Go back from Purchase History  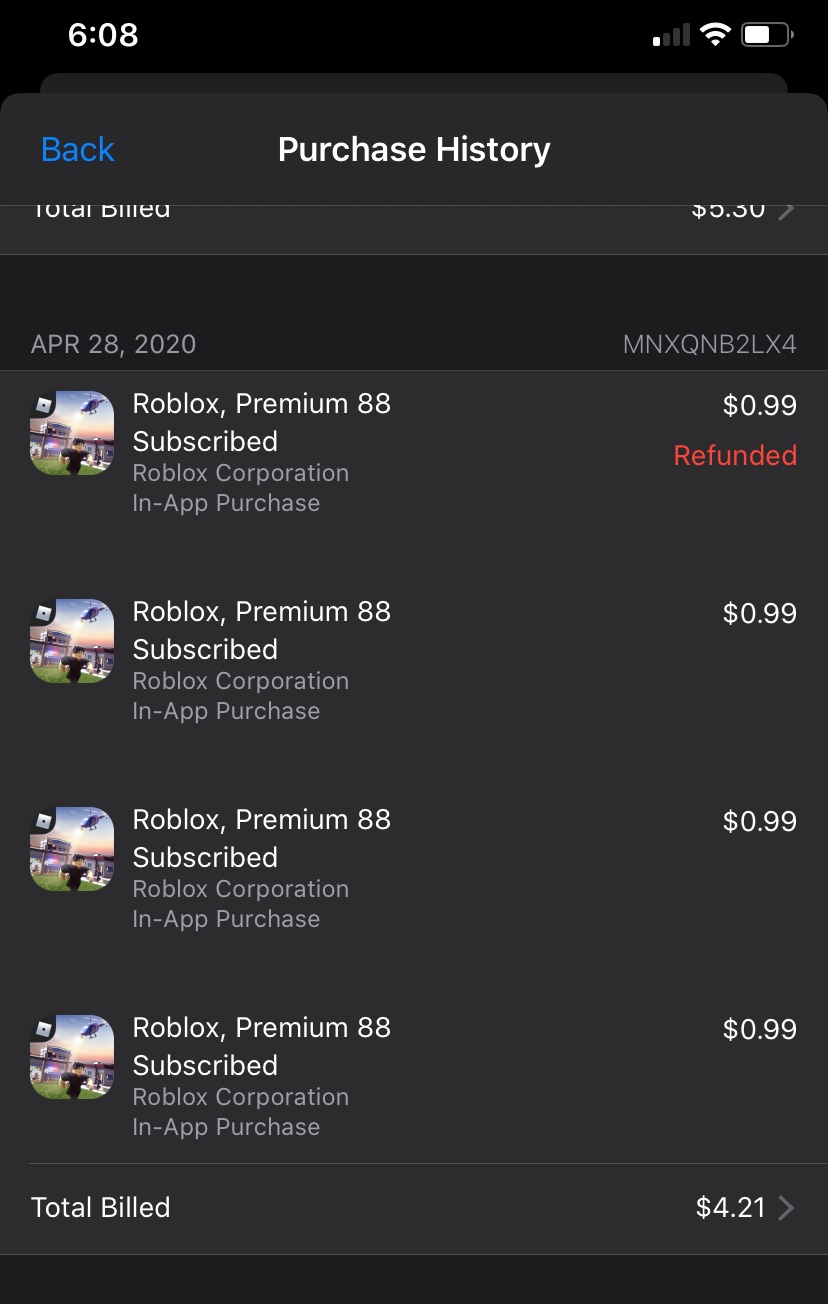[78, 150]
